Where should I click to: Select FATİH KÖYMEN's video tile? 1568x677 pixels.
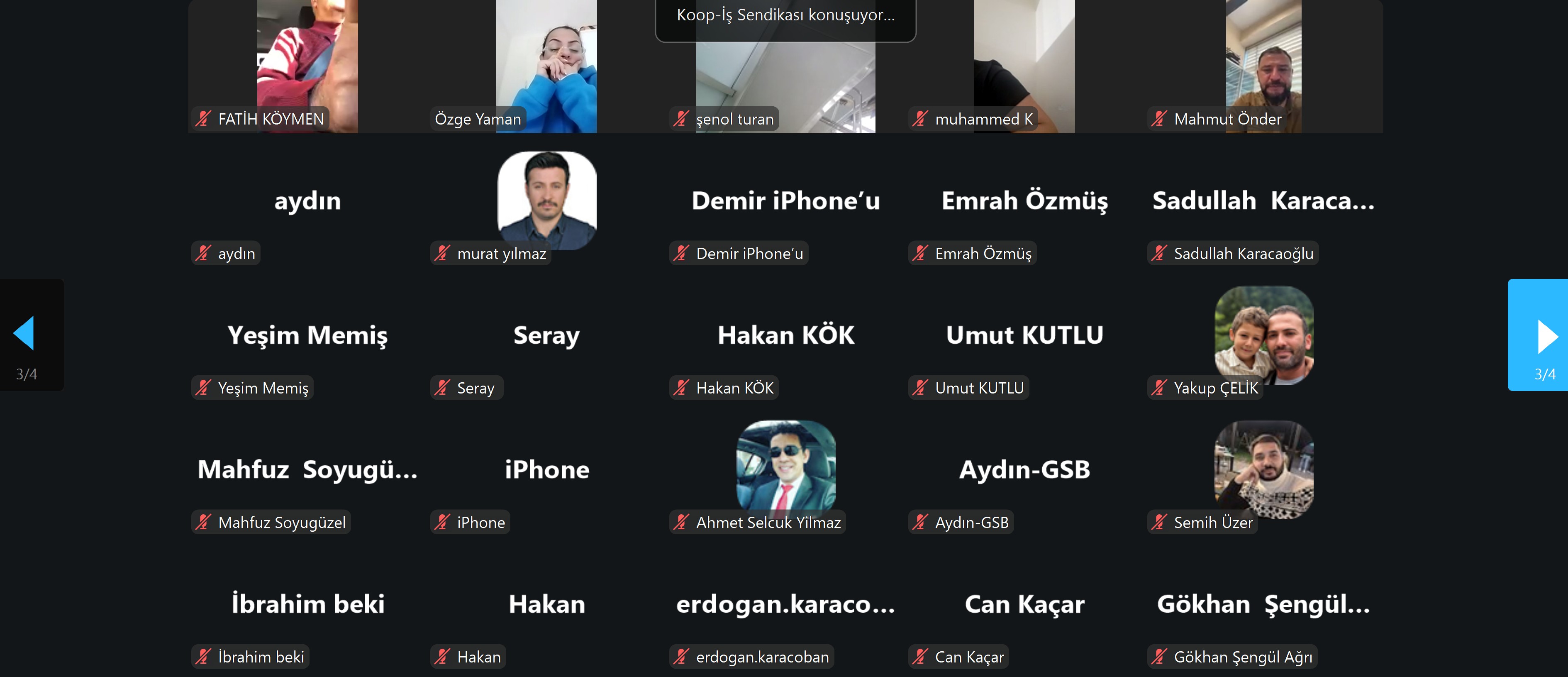pos(307,67)
